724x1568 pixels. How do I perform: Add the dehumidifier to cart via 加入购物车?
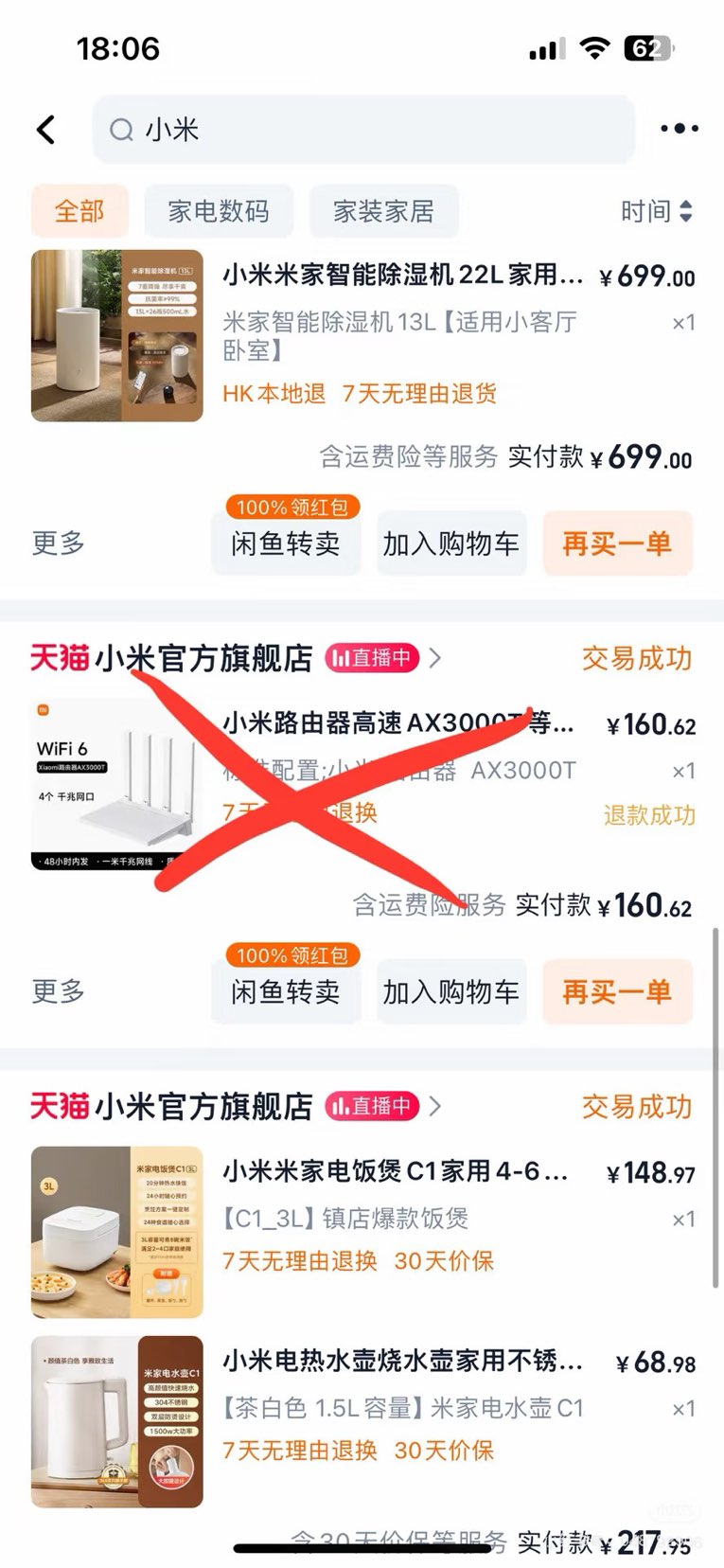click(450, 543)
